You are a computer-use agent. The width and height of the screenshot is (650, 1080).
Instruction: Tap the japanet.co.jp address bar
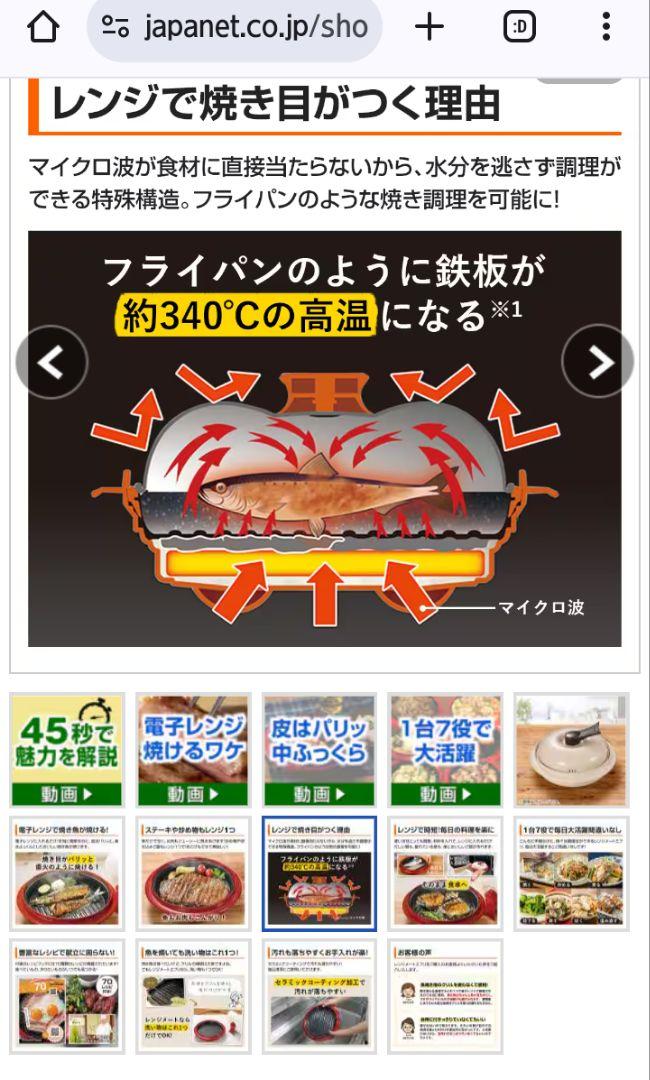[x=235, y=28]
